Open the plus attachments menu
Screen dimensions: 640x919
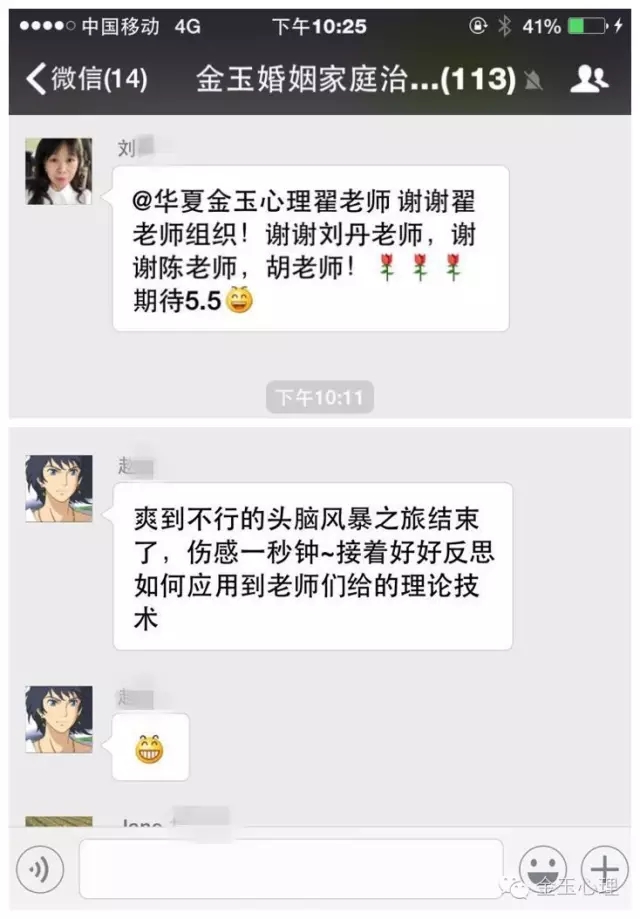(x=605, y=868)
